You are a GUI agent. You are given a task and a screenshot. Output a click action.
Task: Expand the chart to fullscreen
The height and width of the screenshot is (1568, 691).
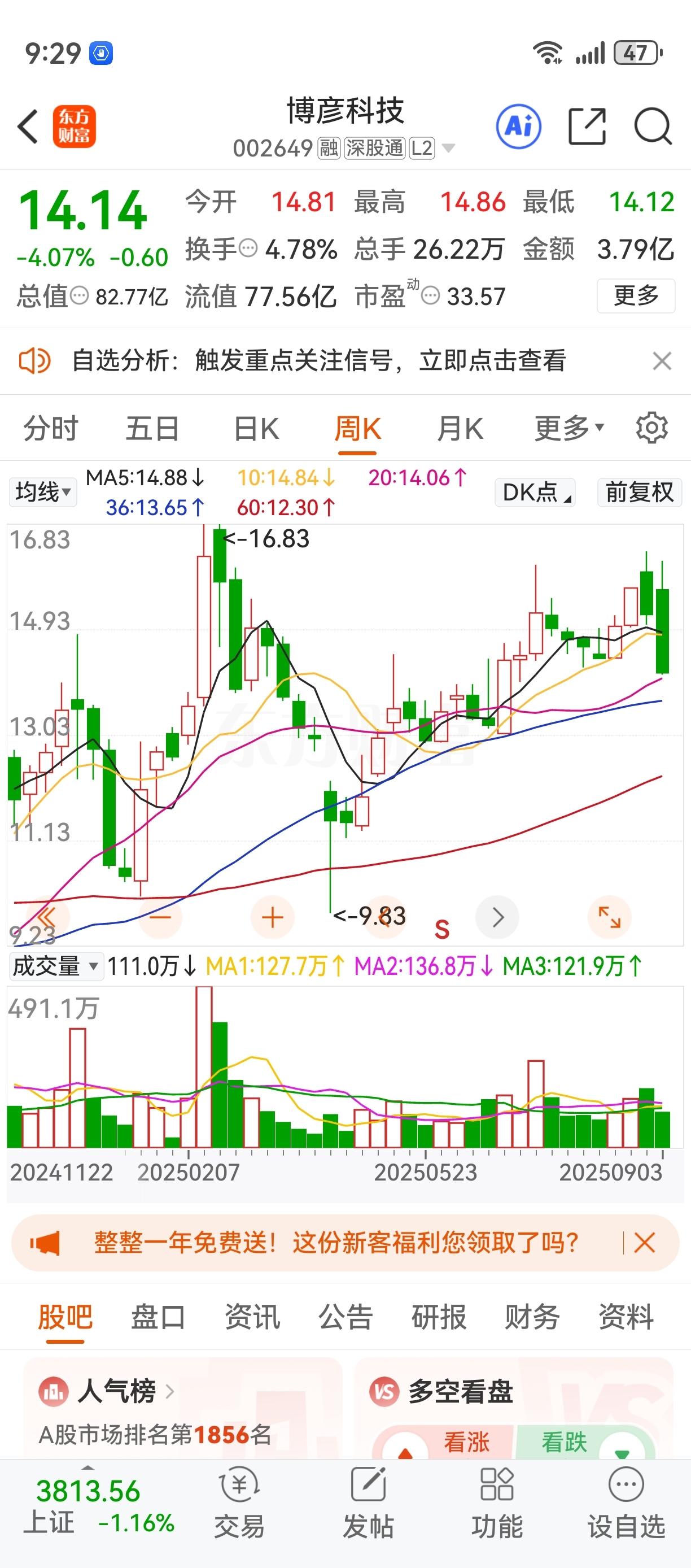pos(610,917)
